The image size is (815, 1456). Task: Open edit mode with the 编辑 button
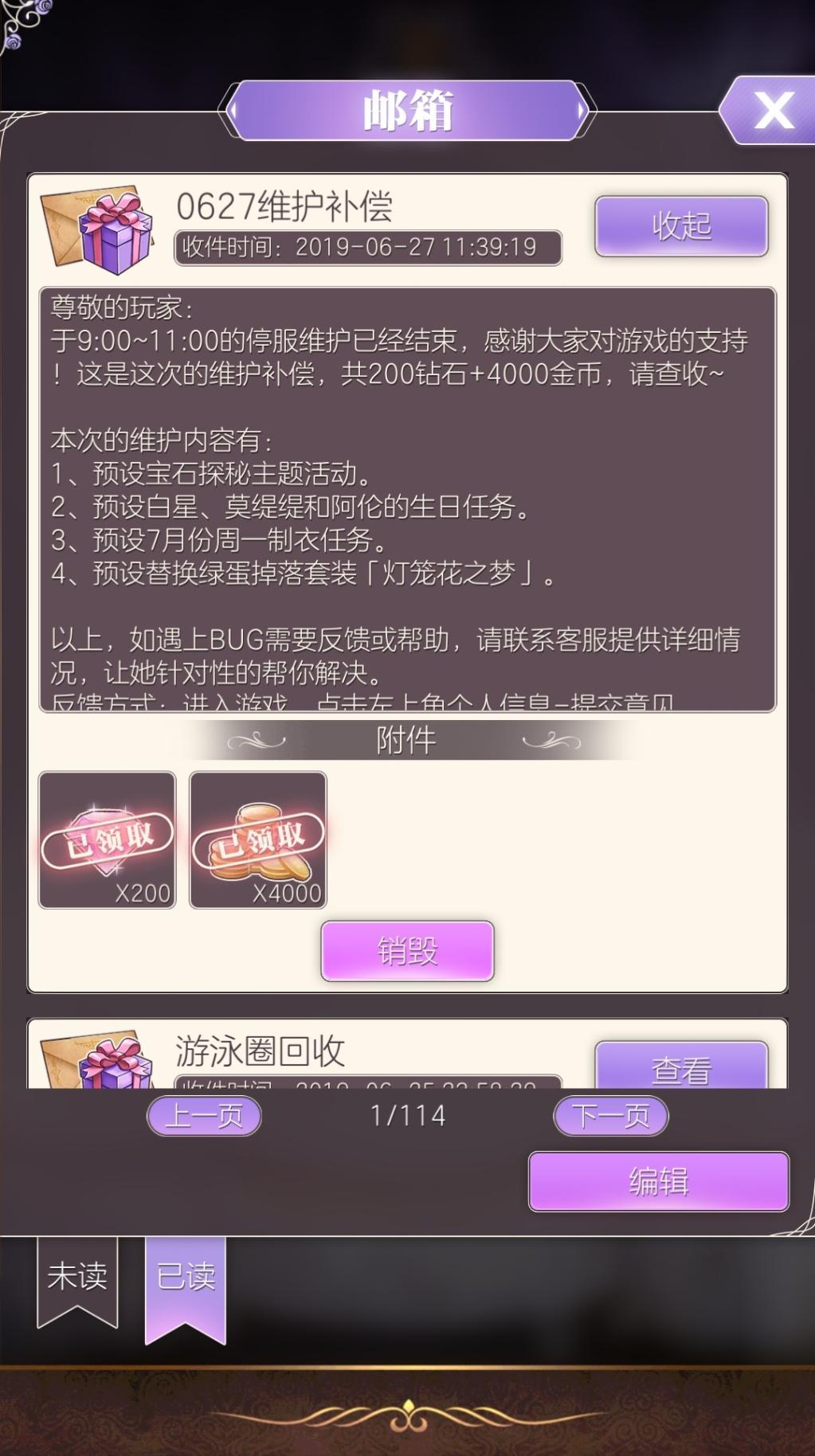[658, 1181]
